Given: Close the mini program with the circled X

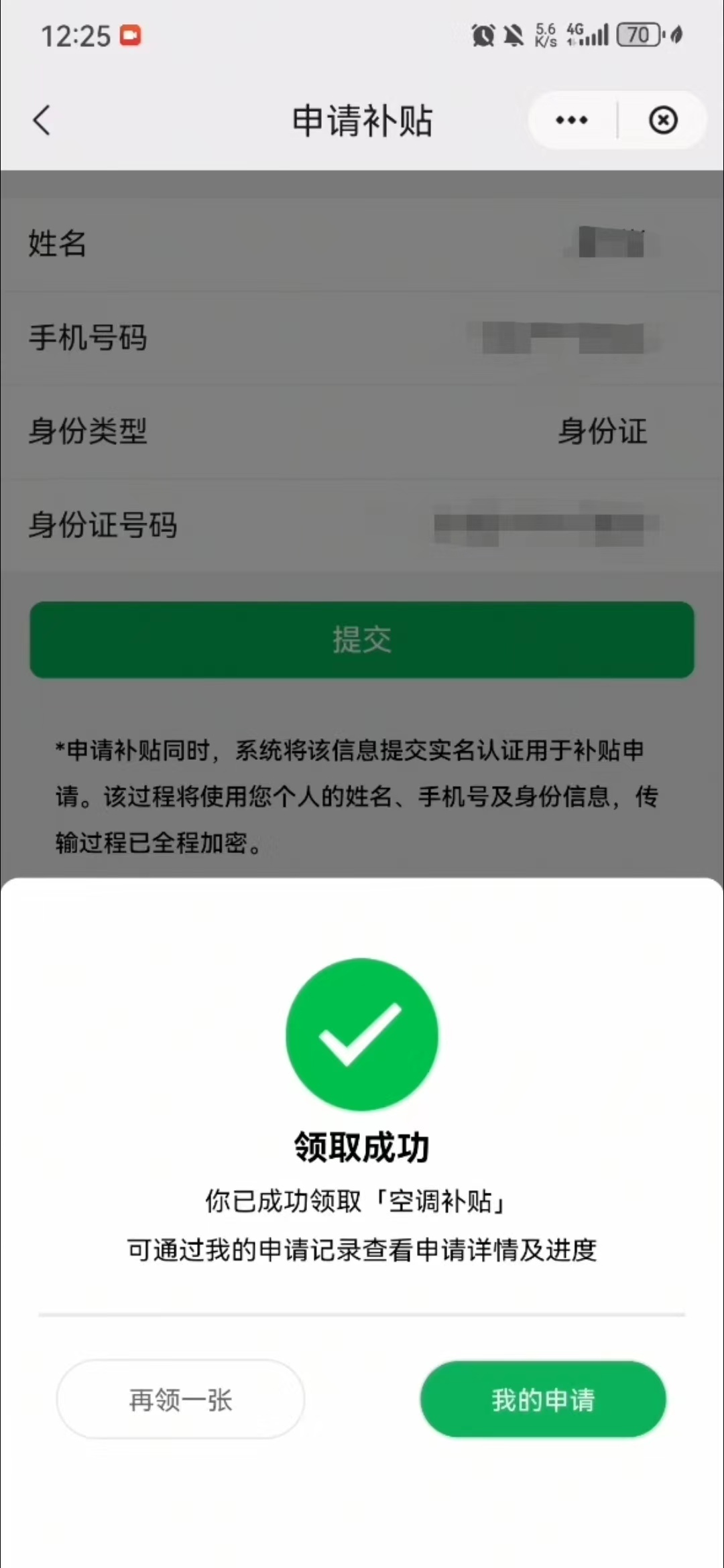Looking at the screenshot, I should coord(663,121).
